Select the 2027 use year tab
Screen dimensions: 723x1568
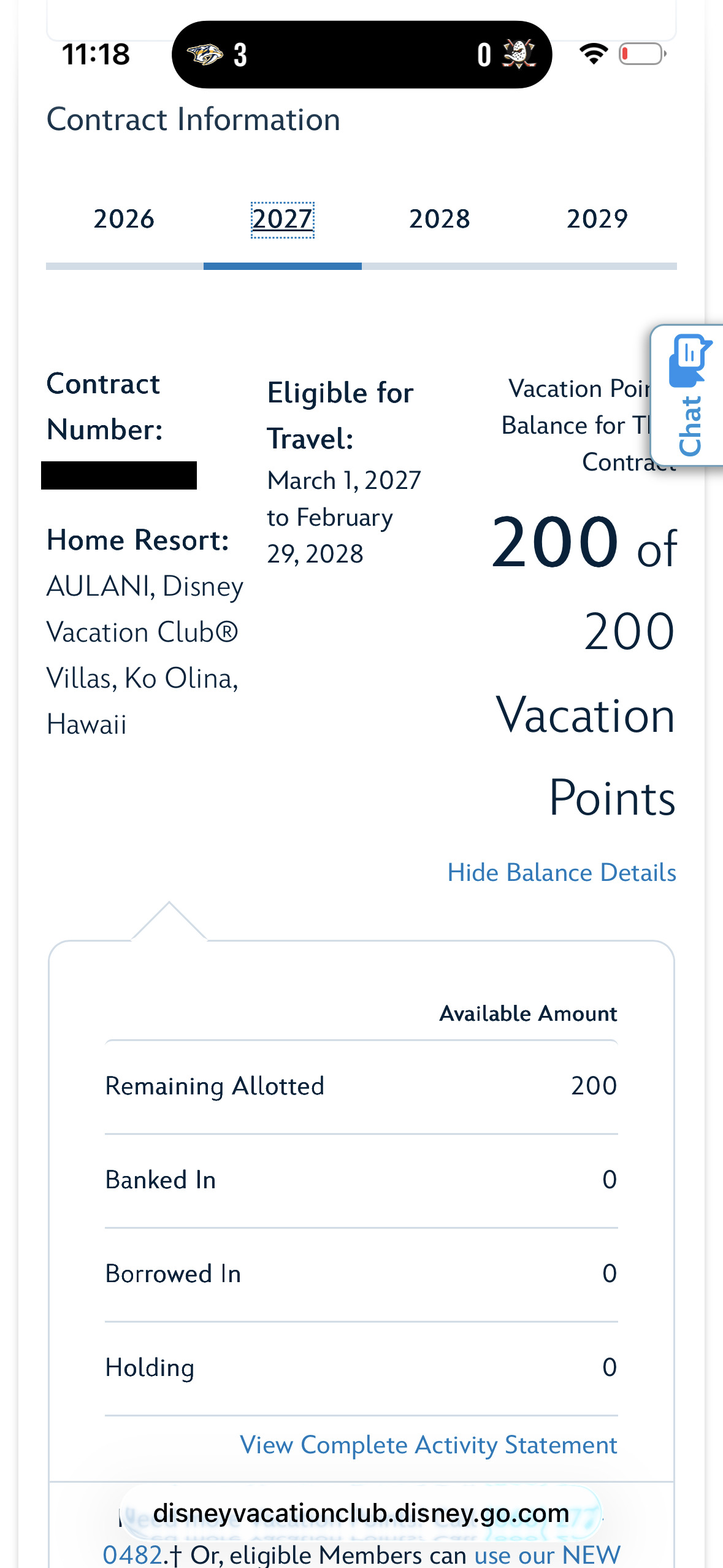click(283, 220)
